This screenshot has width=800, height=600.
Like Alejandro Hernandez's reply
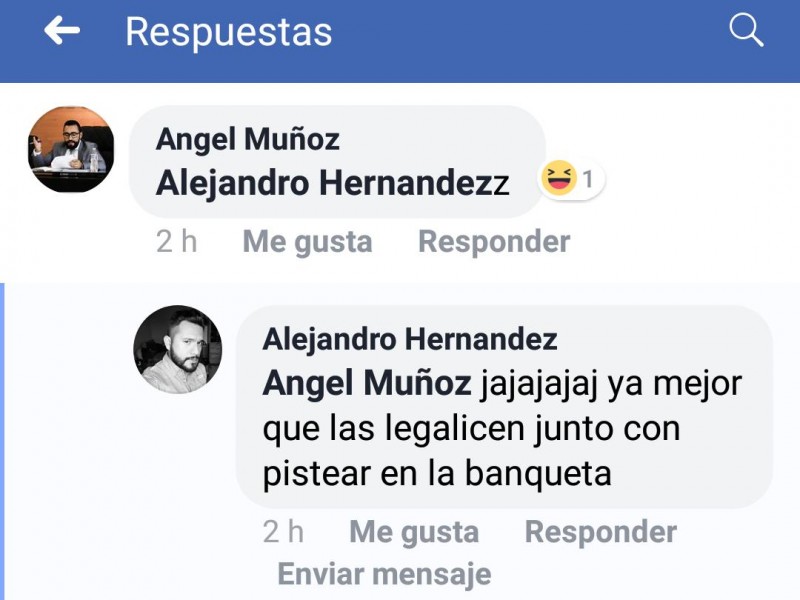414,532
